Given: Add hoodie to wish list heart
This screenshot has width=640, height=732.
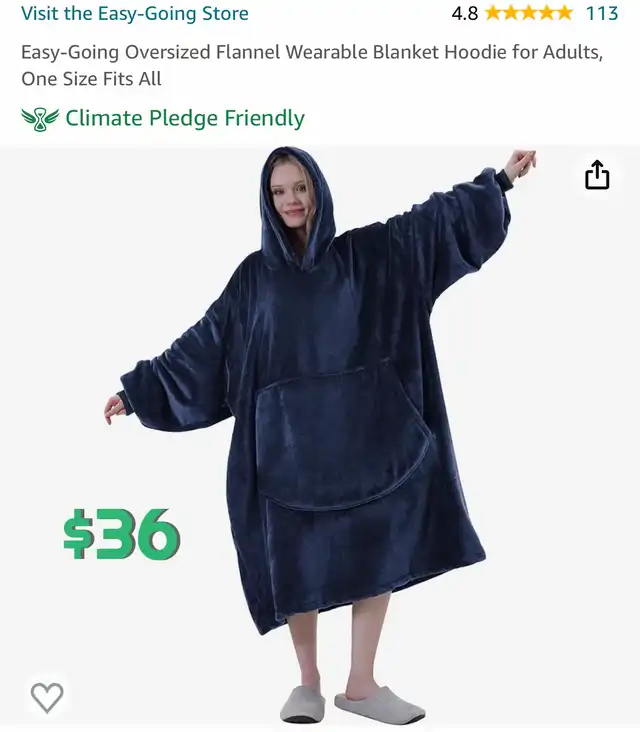Looking at the screenshot, I should click(47, 697).
